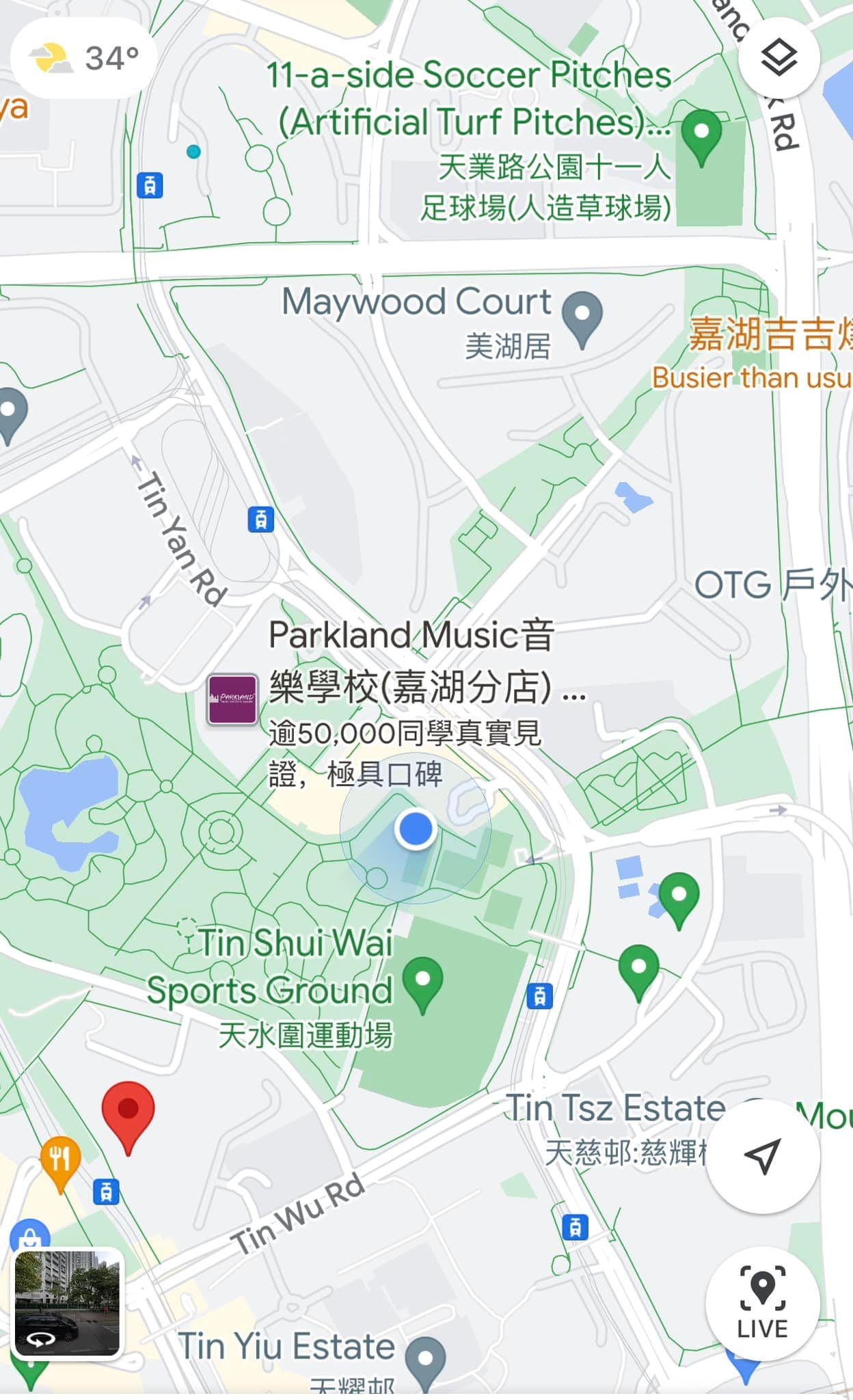This screenshot has width=853, height=1400.
Task: Open the orange restaurant pin
Action: click(62, 1155)
